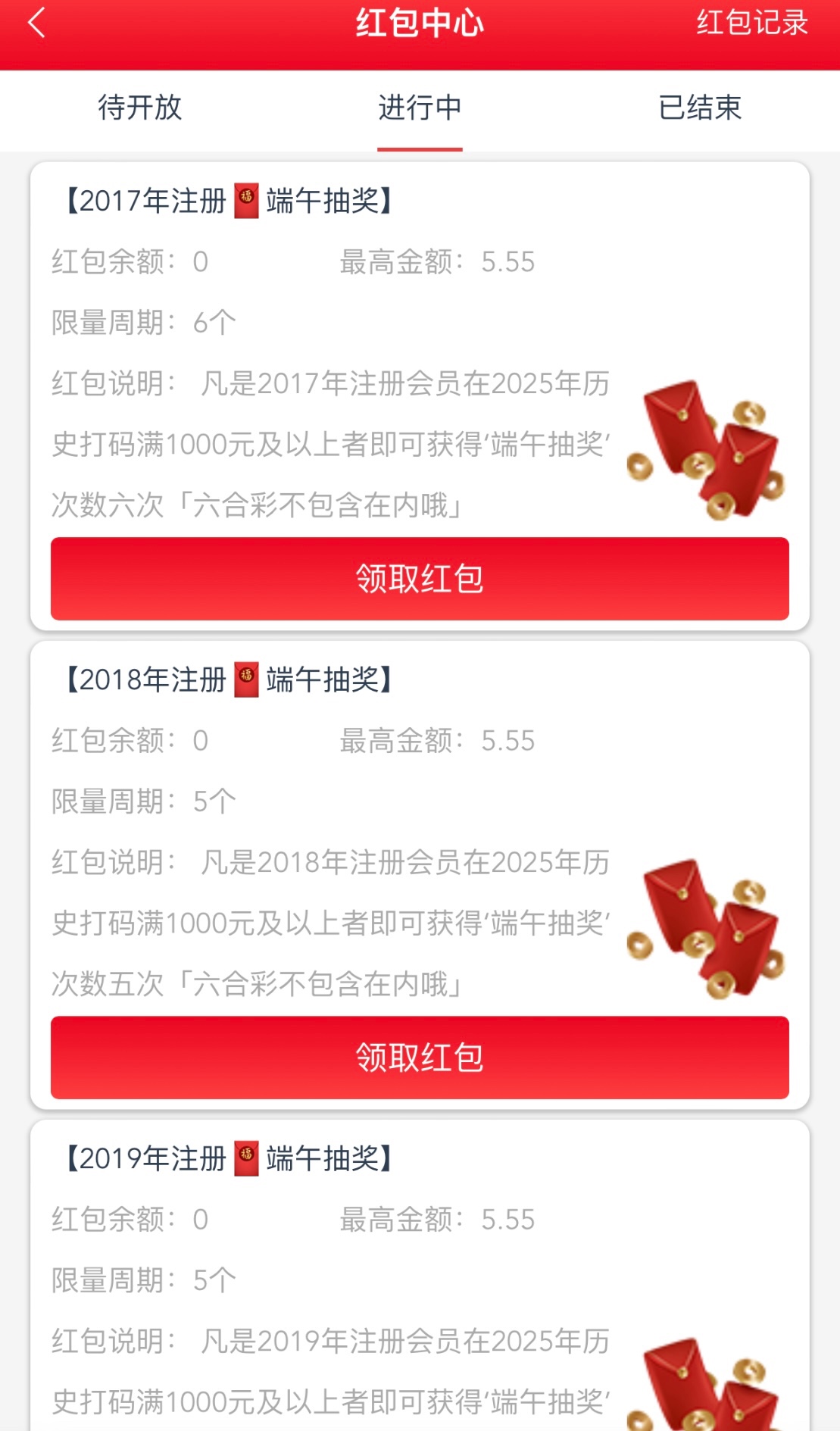The image size is (840, 1431).
Task: Select the 进行中 tab
Action: (420, 108)
